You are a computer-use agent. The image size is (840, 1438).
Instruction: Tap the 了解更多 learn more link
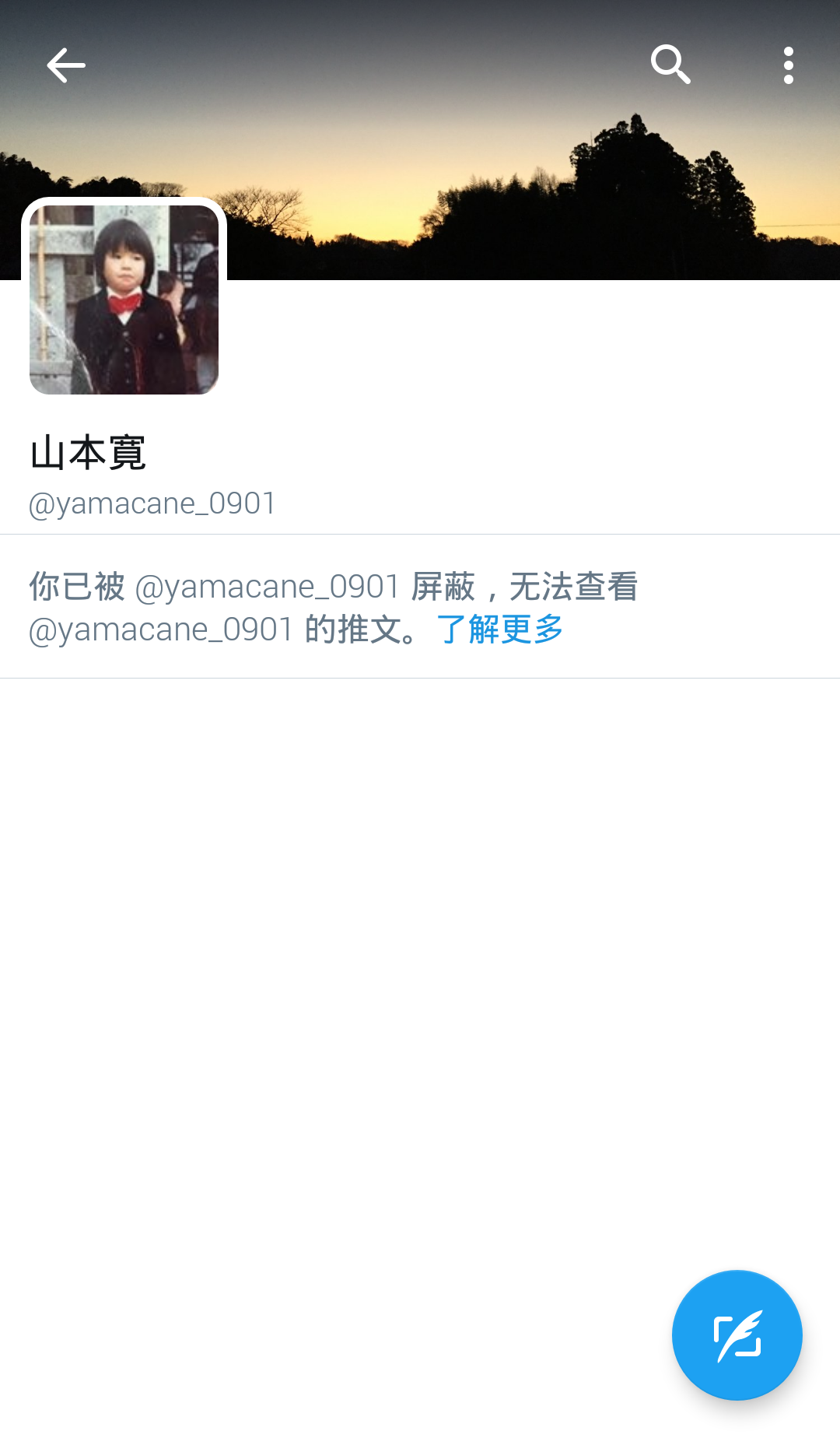pos(500,630)
